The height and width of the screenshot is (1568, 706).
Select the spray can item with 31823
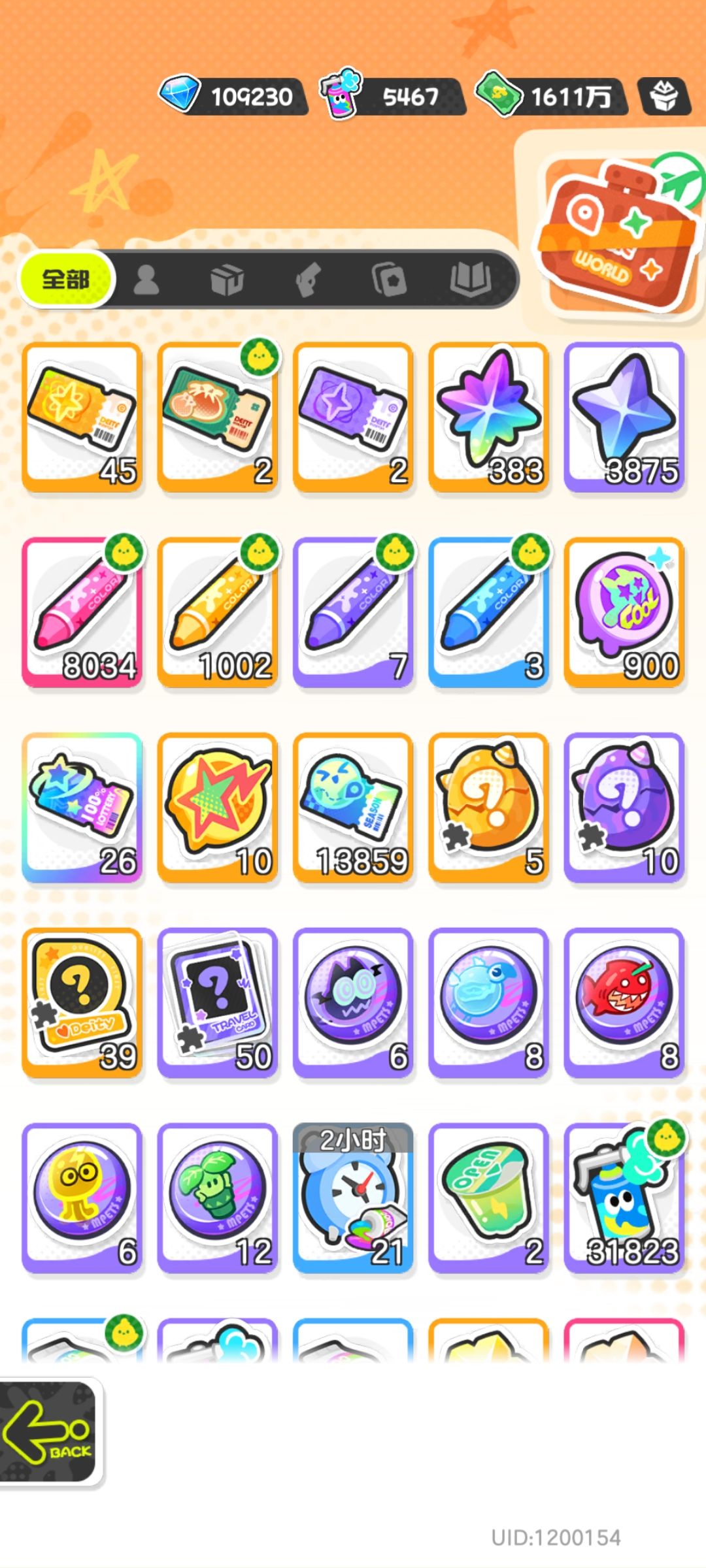point(625,1198)
